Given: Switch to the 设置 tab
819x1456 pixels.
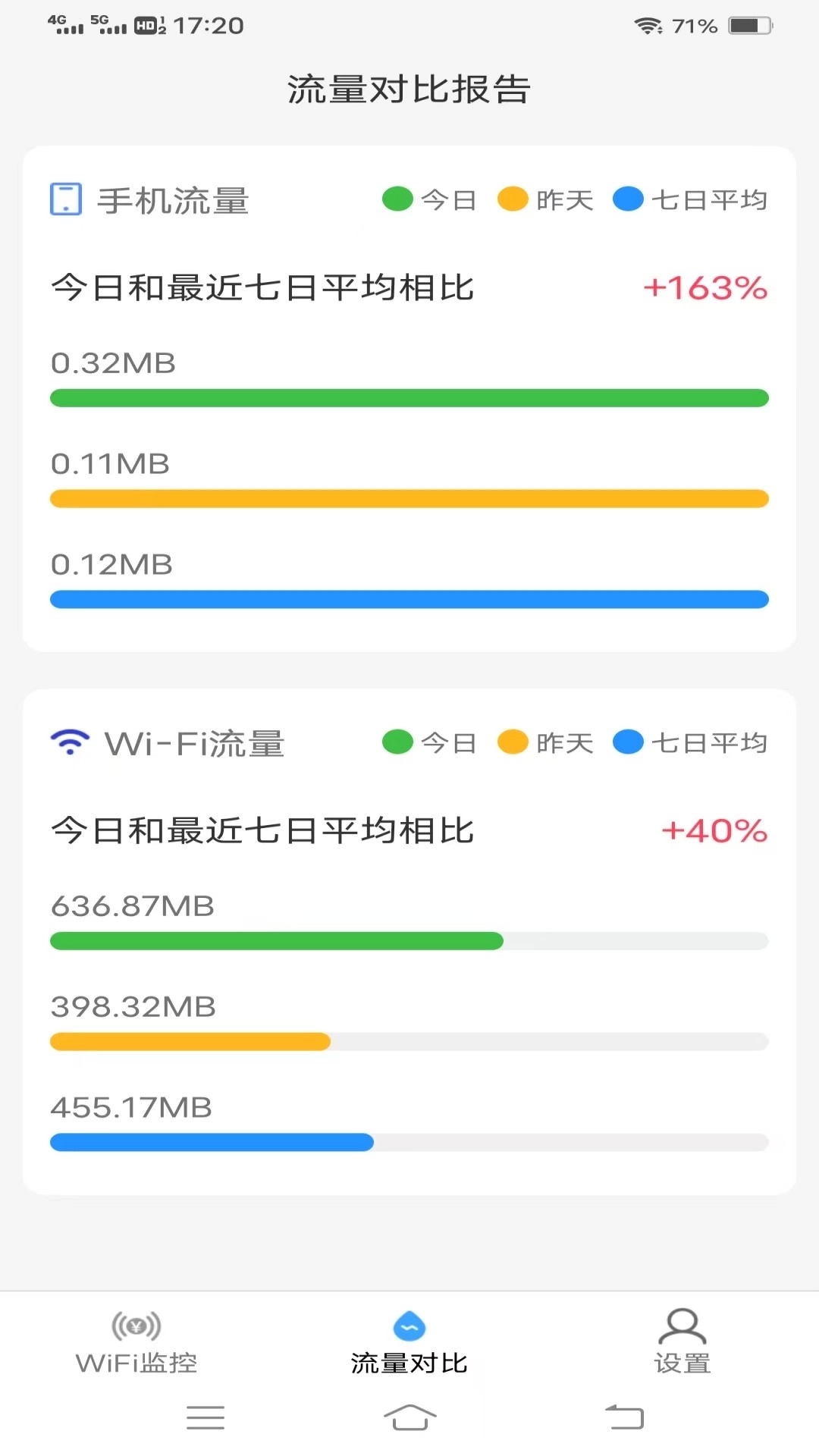Looking at the screenshot, I should [x=681, y=1342].
